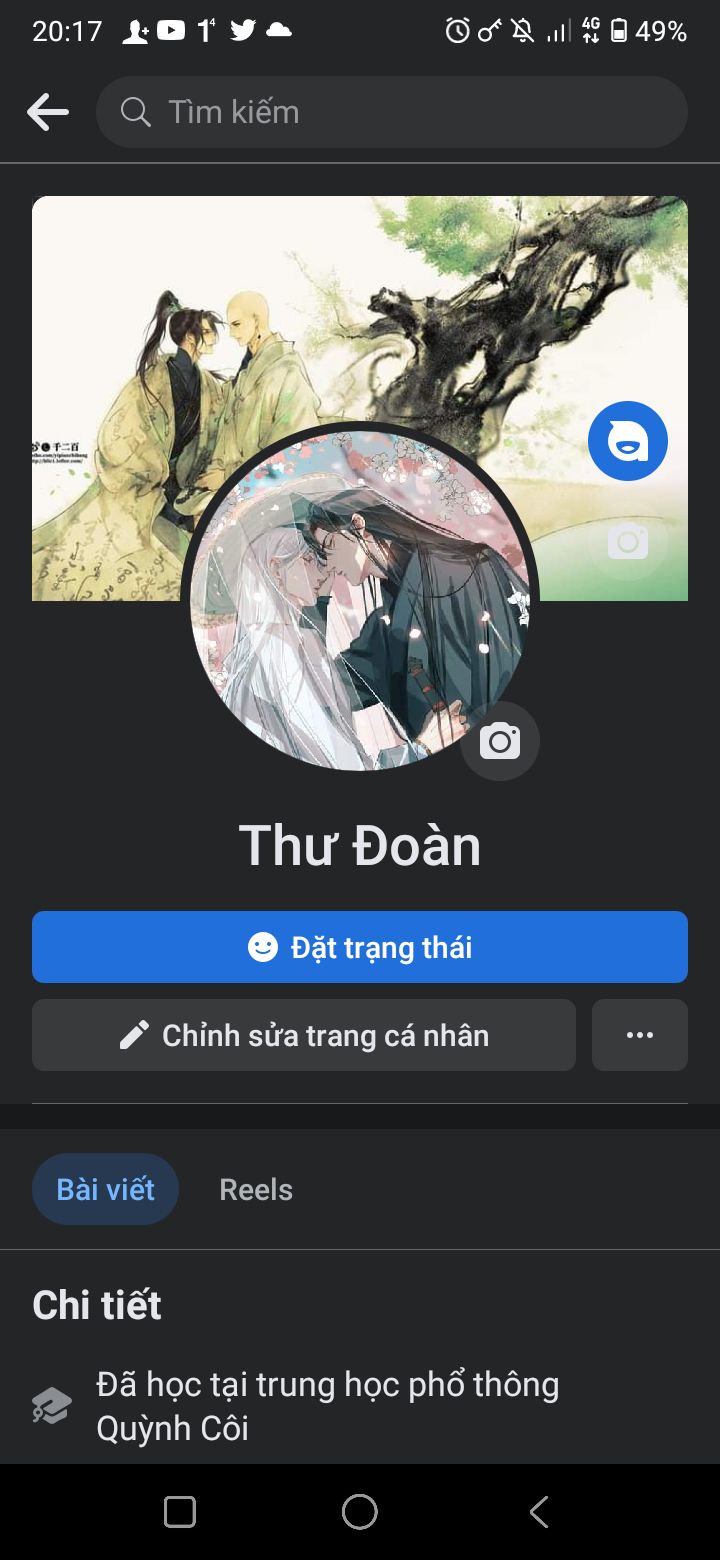Image resolution: width=720 pixels, height=1560 pixels.
Task: Change the cover photo via camera icon
Action: pyautogui.click(x=628, y=542)
